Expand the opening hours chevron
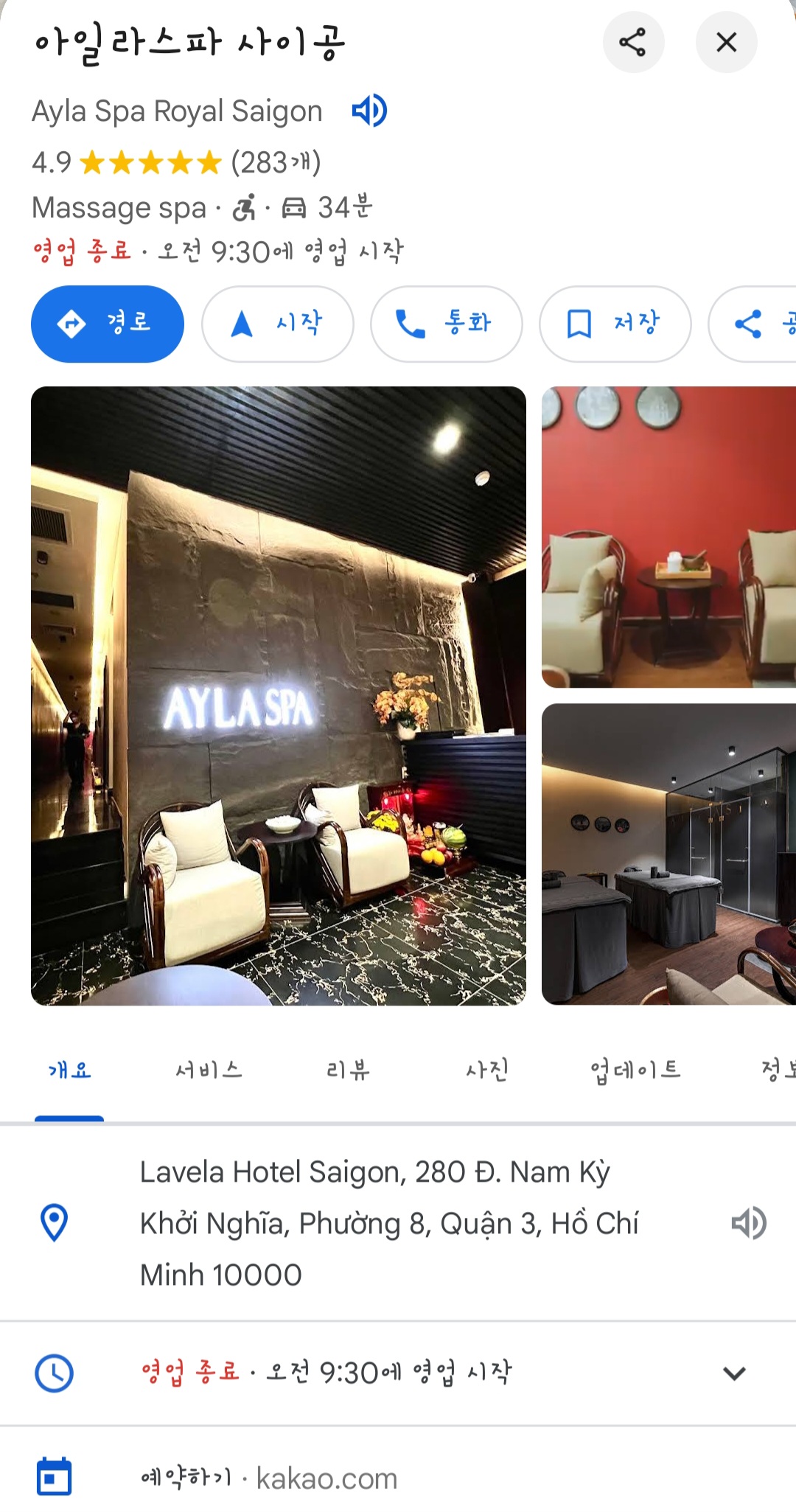Viewport: 796px width, 1512px height. coord(734,1373)
